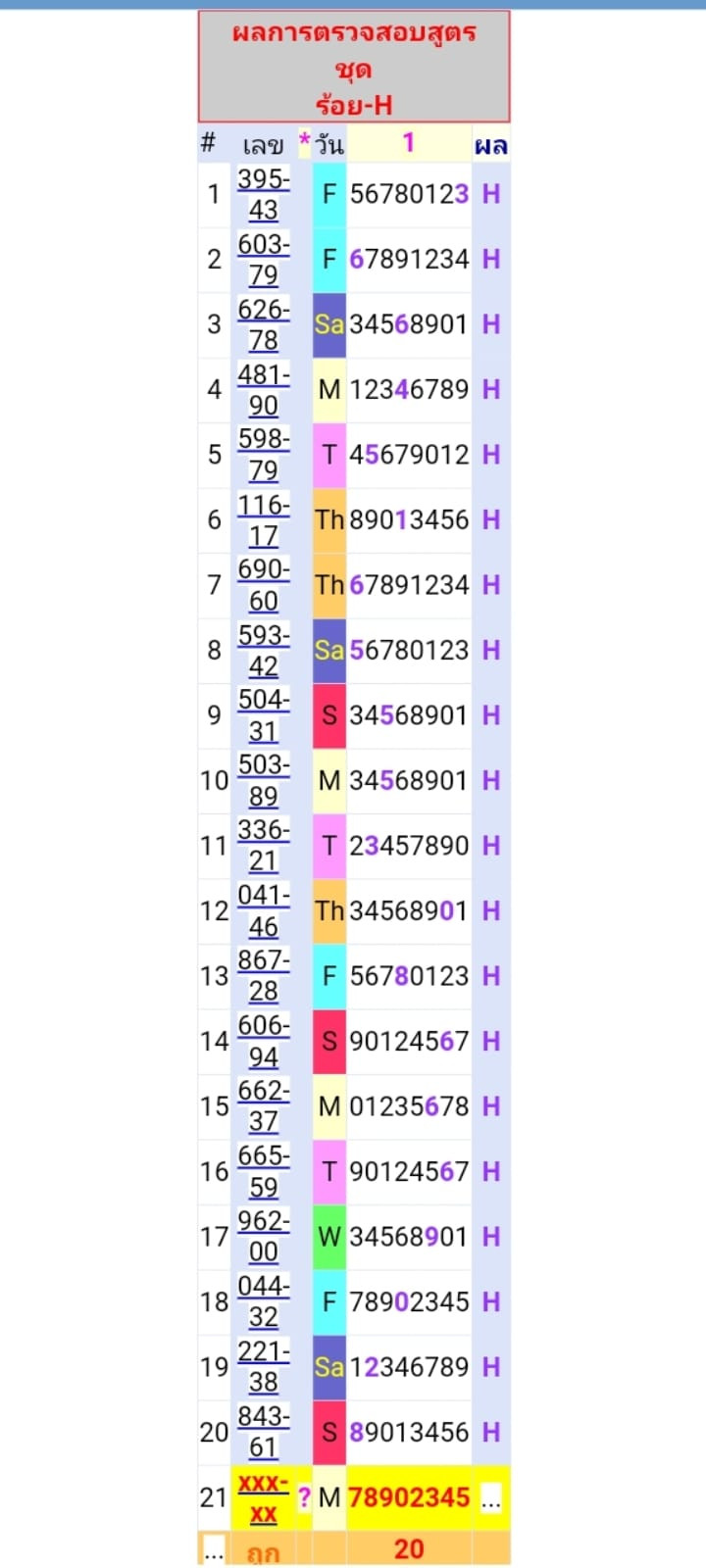Open the xxx-xx link in row 21

click(263, 1497)
